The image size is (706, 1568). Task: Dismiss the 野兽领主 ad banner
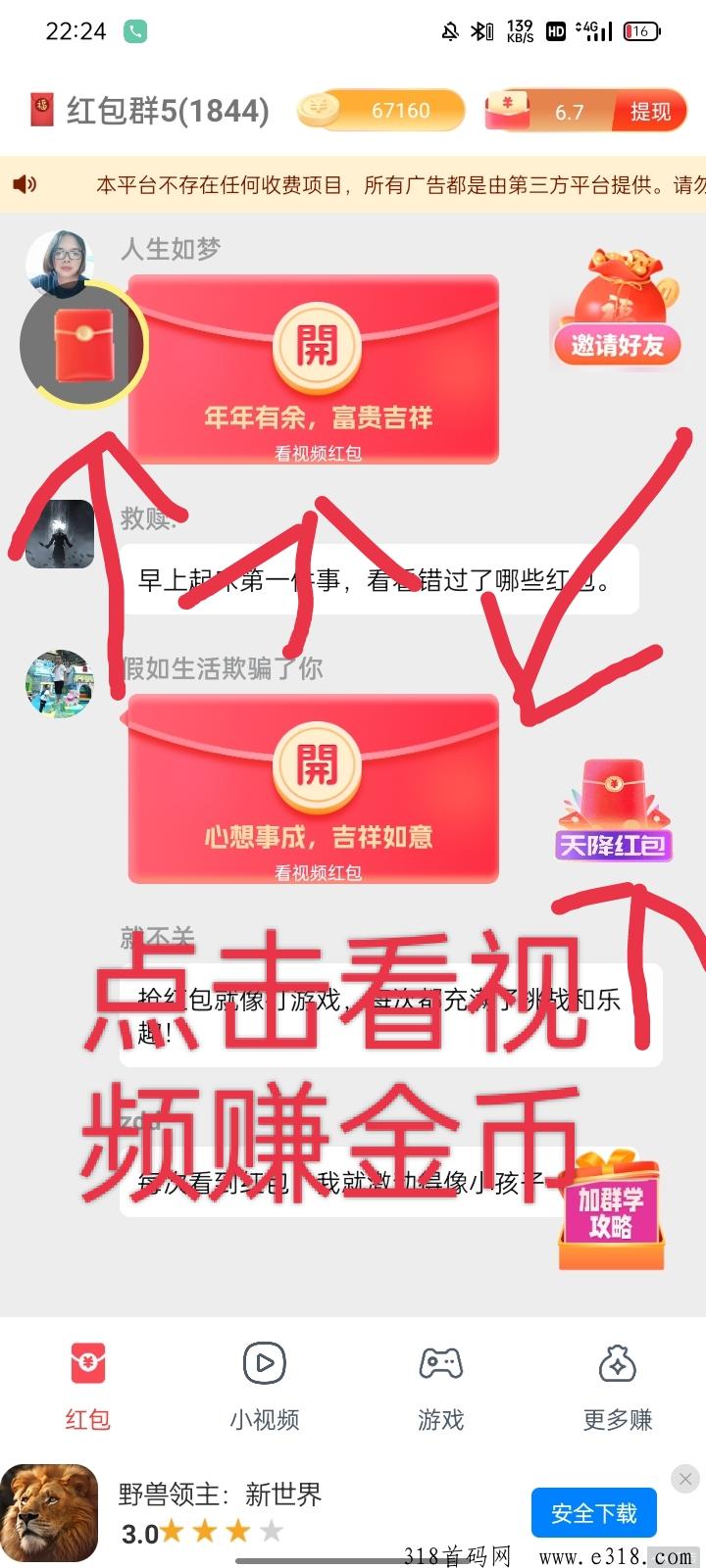click(x=685, y=1479)
